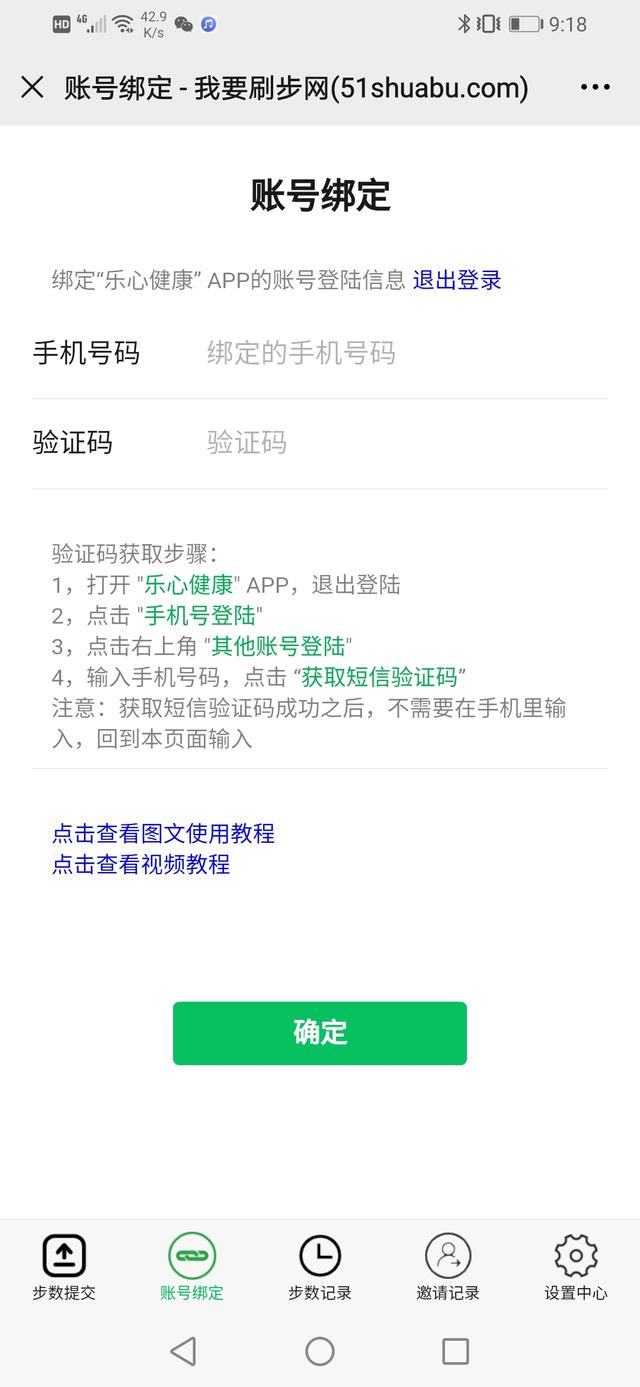Image resolution: width=640 pixels, height=1387 pixels.
Task: Tap the system home button
Action: pos(320,1352)
